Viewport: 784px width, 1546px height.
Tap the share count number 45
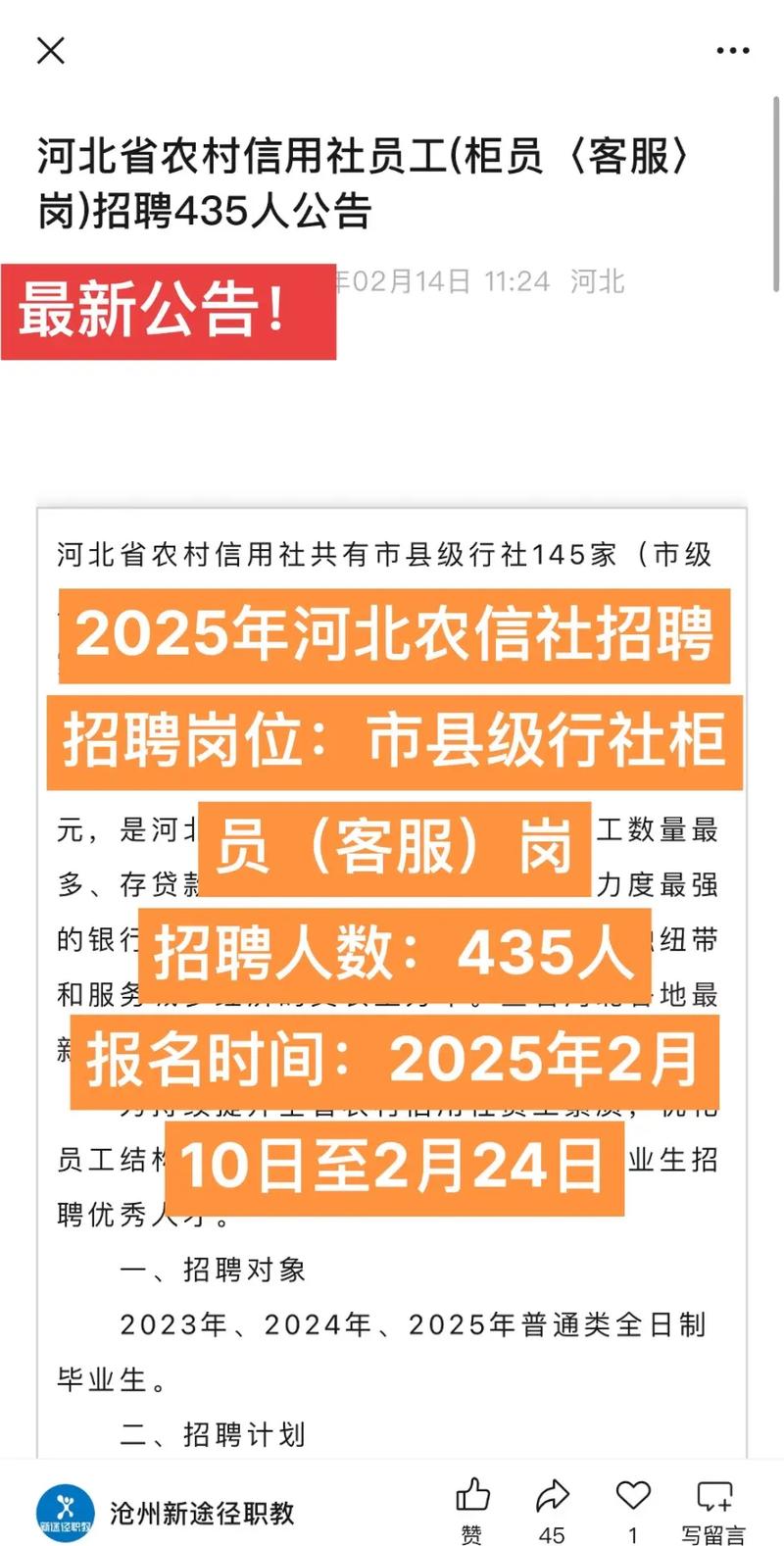[553, 1527]
